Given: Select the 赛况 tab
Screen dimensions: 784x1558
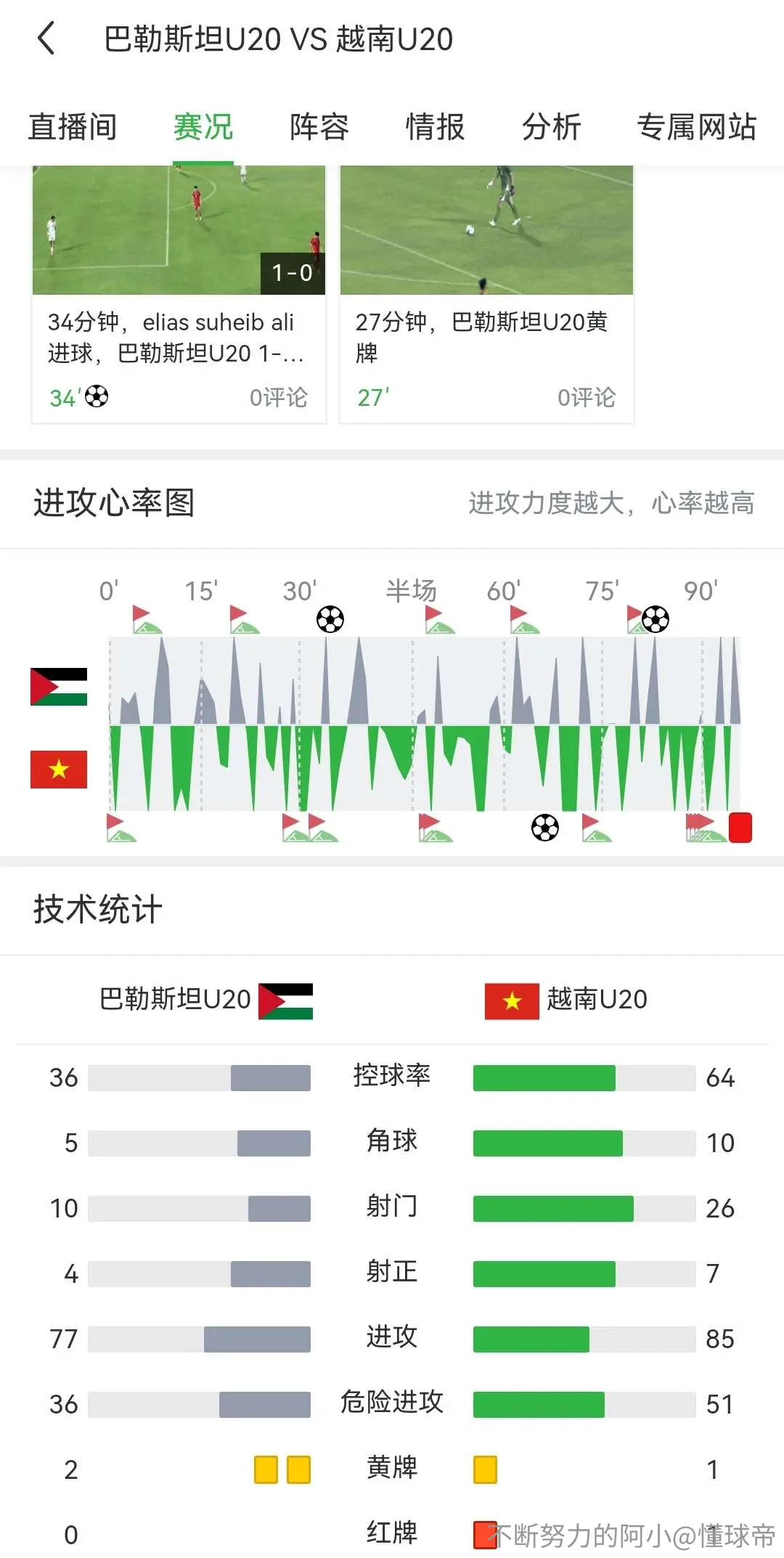Looking at the screenshot, I should pyautogui.click(x=203, y=127).
